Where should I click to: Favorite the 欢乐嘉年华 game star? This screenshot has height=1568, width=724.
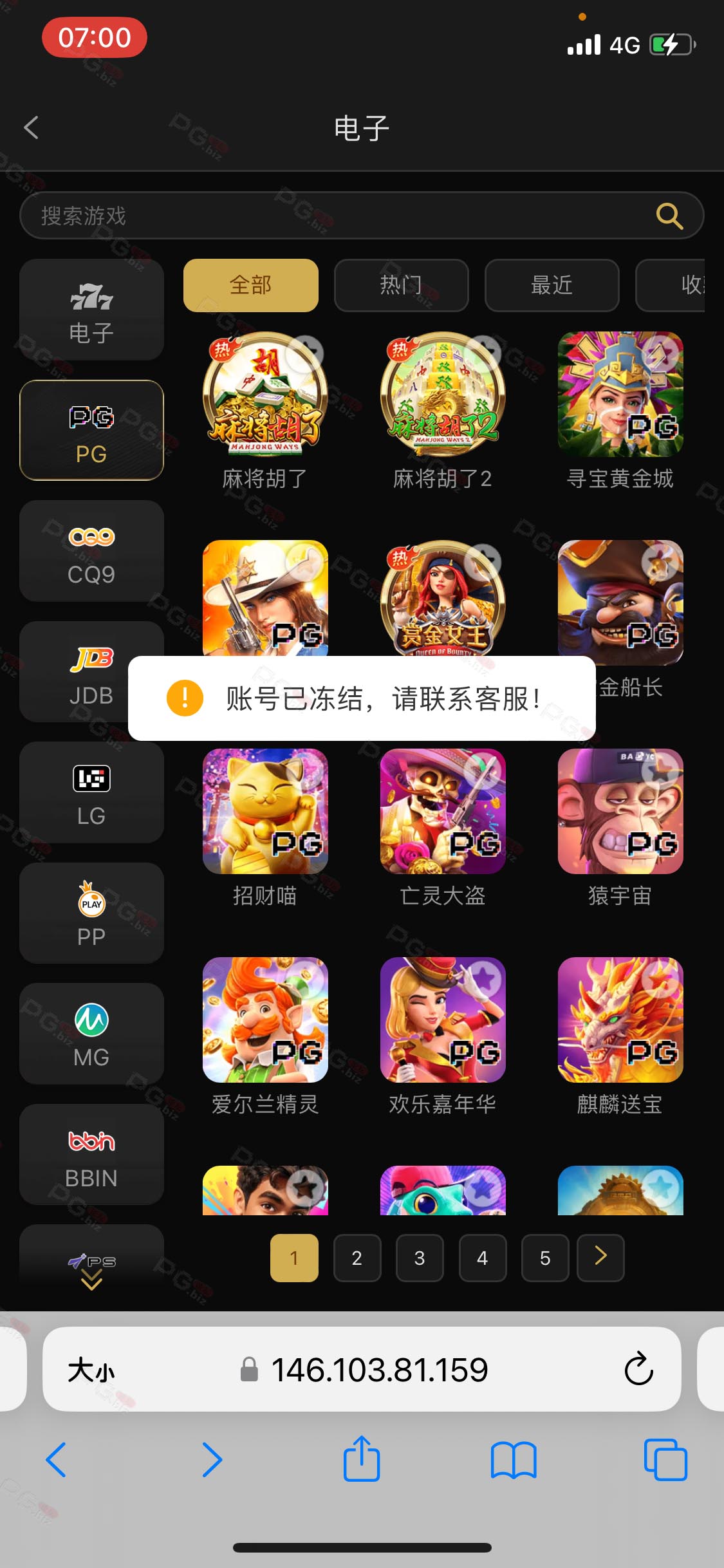[483, 980]
